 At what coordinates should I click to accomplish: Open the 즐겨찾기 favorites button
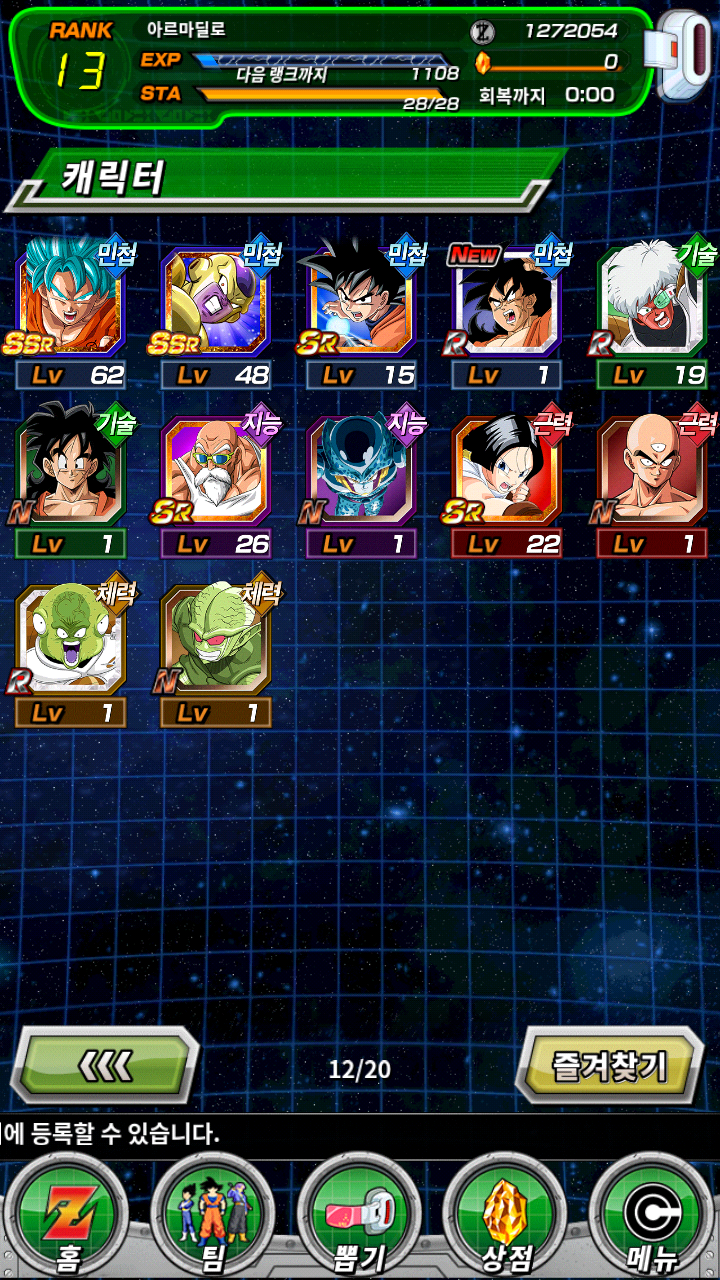coord(609,1066)
